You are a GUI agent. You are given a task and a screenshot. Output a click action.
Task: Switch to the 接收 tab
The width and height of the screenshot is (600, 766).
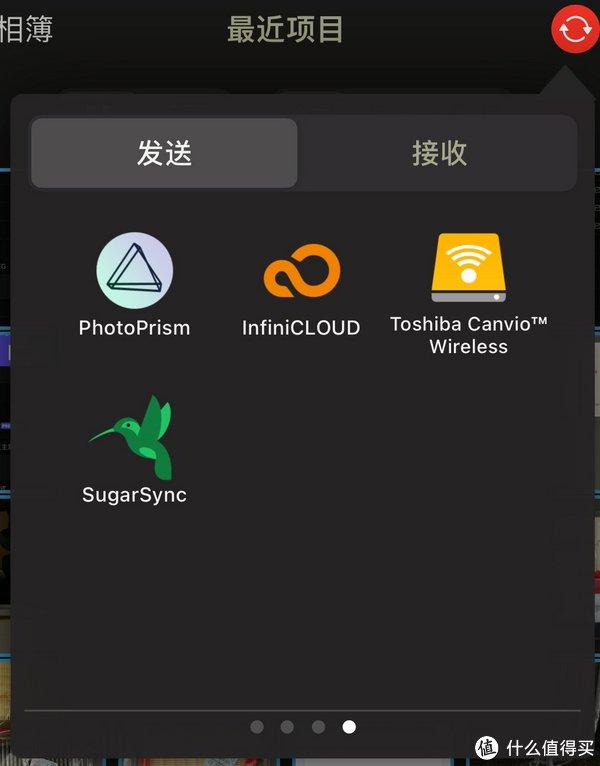[439, 153]
